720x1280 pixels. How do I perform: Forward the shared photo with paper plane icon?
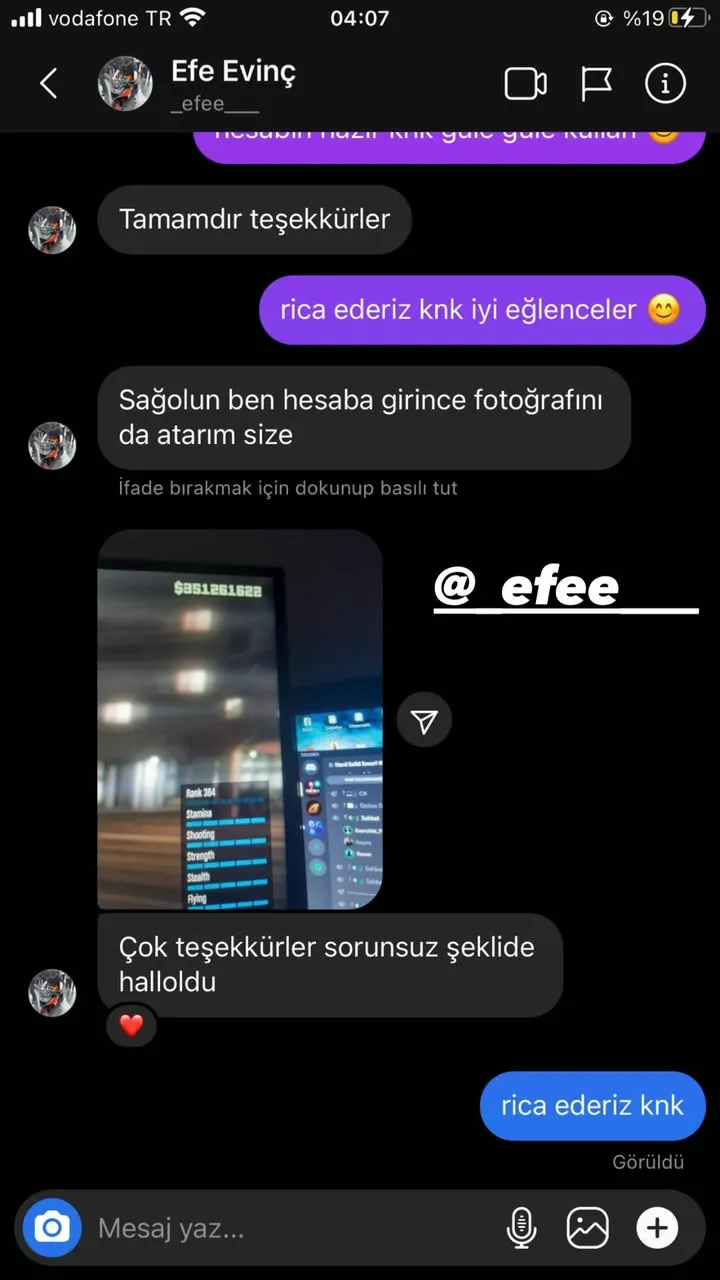click(424, 721)
